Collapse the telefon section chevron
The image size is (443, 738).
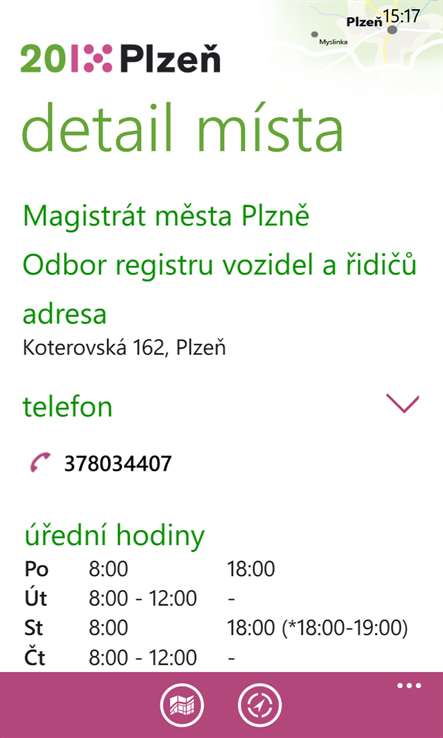pos(403,404)
